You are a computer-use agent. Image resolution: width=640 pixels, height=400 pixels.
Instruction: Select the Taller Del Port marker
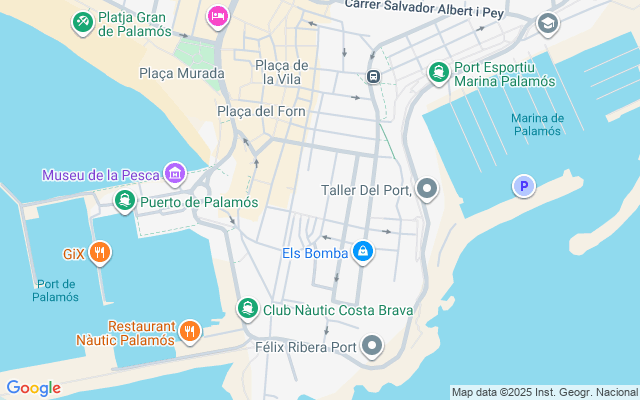tap(428, 189)
